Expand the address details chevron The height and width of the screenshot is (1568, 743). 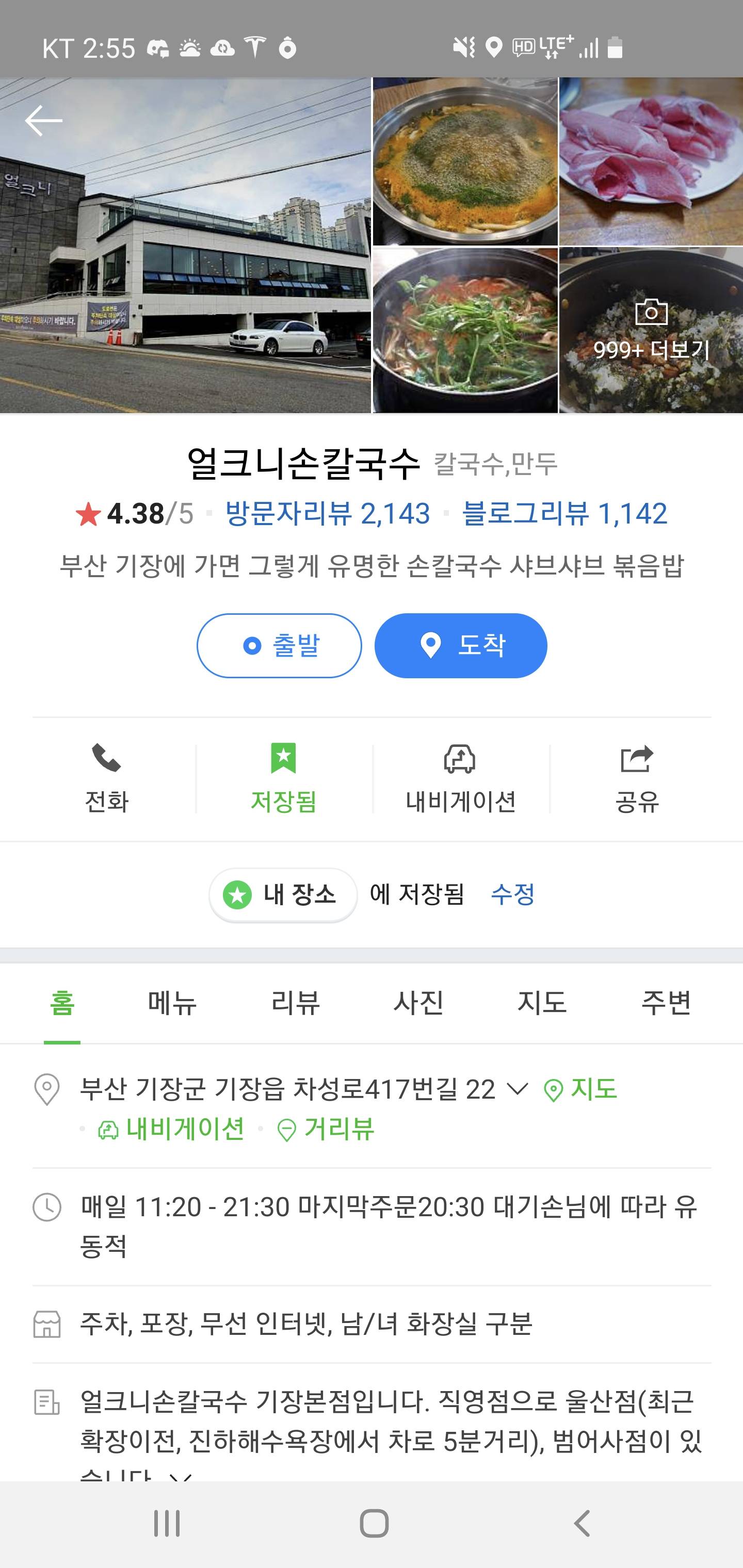(x=517, y=1089)
